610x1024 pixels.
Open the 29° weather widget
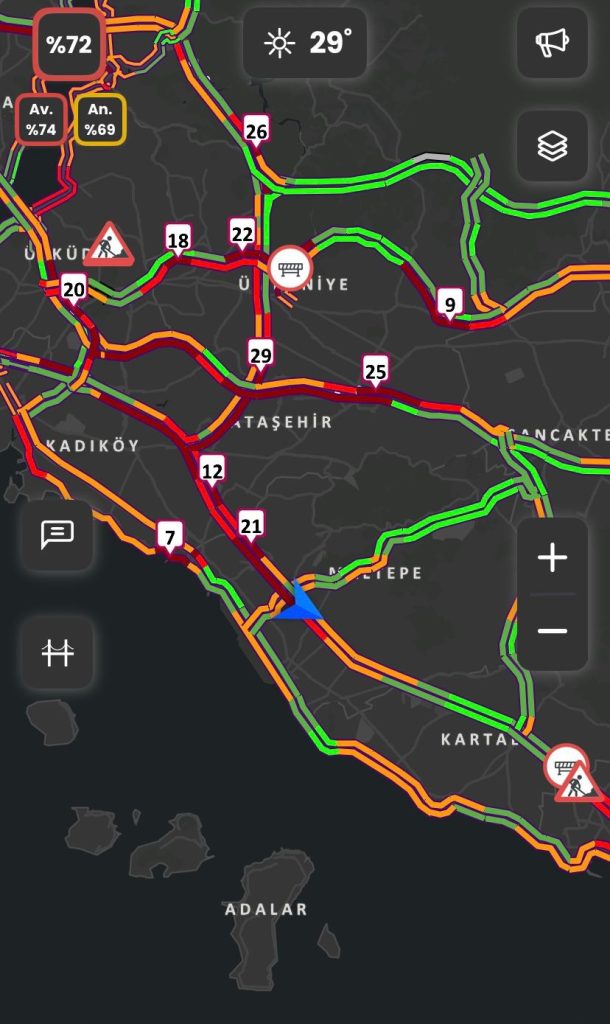click(305, 43)
